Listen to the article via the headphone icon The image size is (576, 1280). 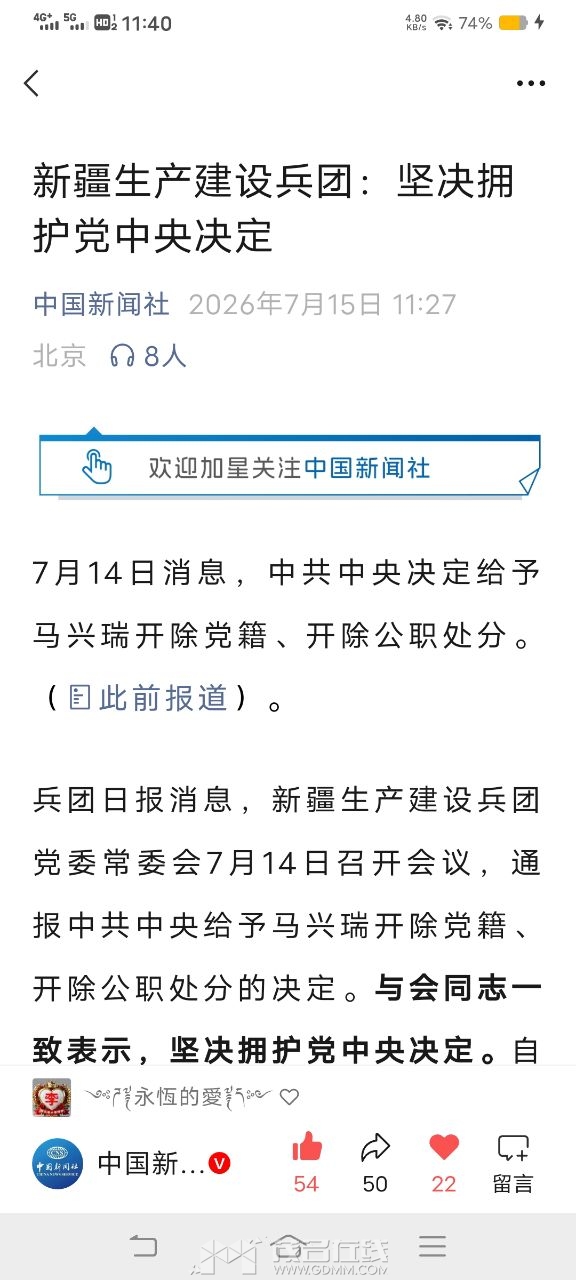pos(123,355)
